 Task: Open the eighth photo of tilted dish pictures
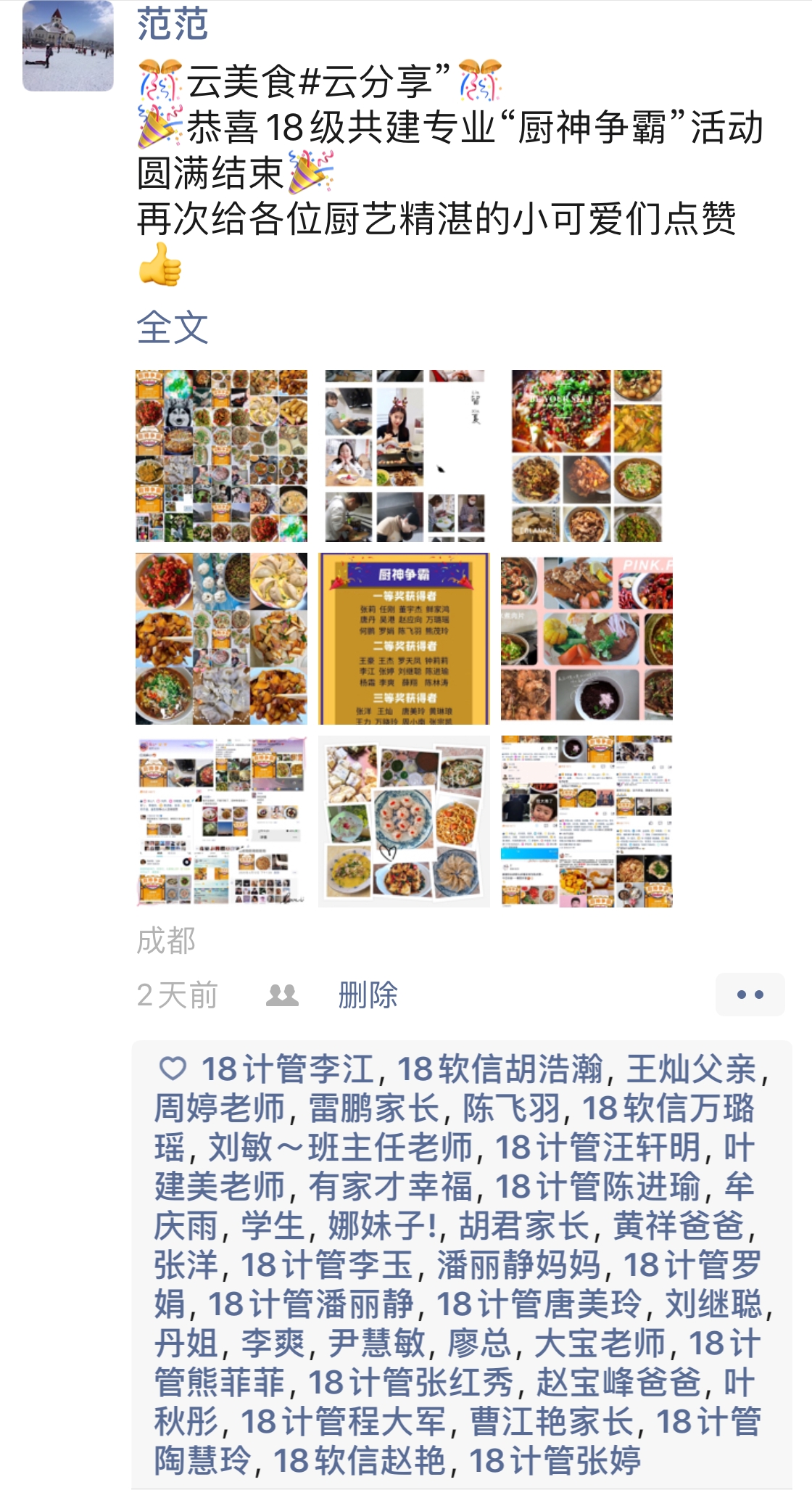click(x=404, y=821)
